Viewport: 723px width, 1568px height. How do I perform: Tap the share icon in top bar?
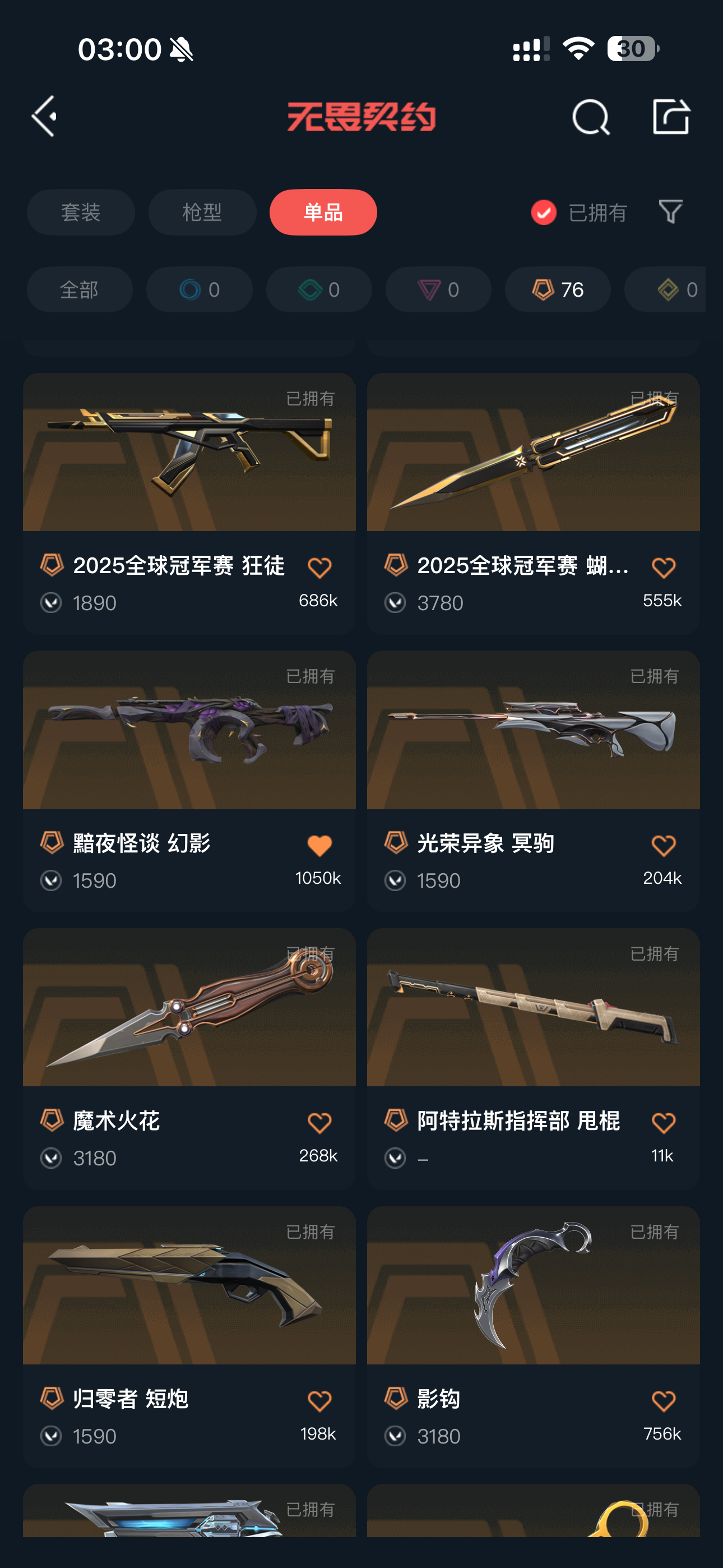[x=671, y=116]
